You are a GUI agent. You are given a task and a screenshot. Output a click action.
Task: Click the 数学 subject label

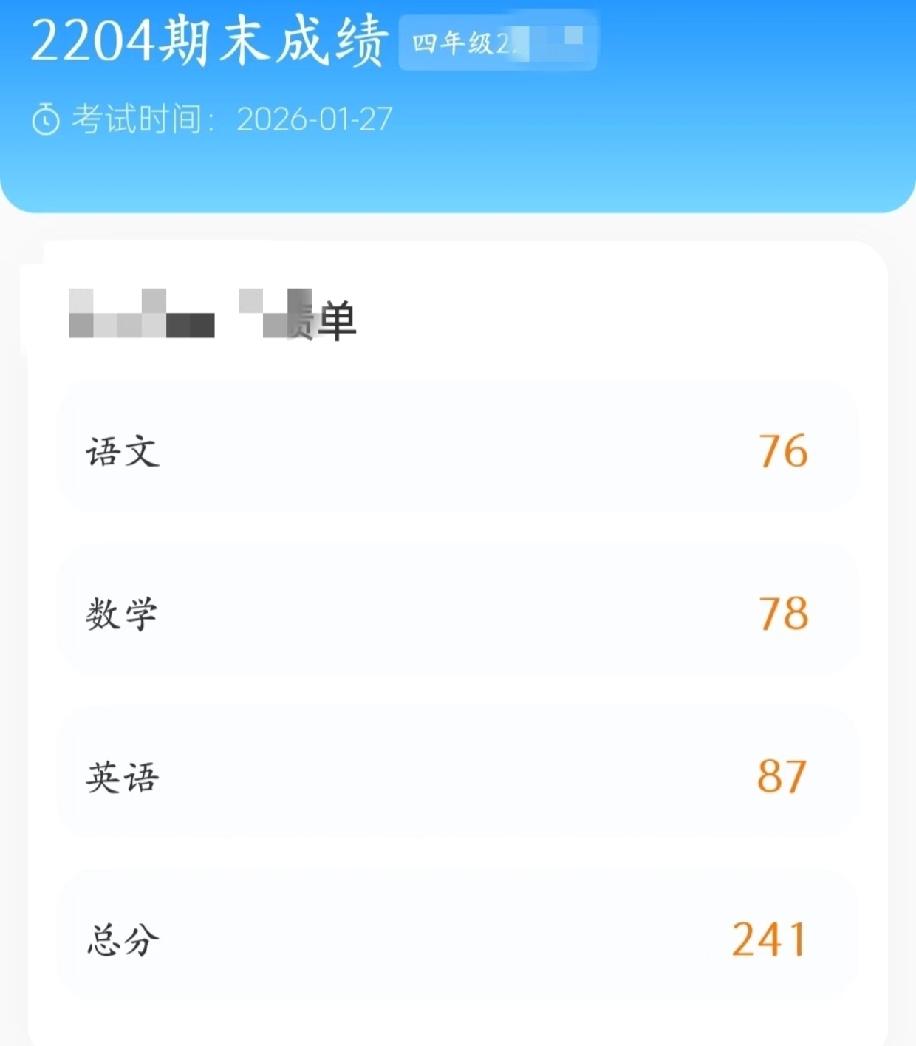click(x=121, y=614)
